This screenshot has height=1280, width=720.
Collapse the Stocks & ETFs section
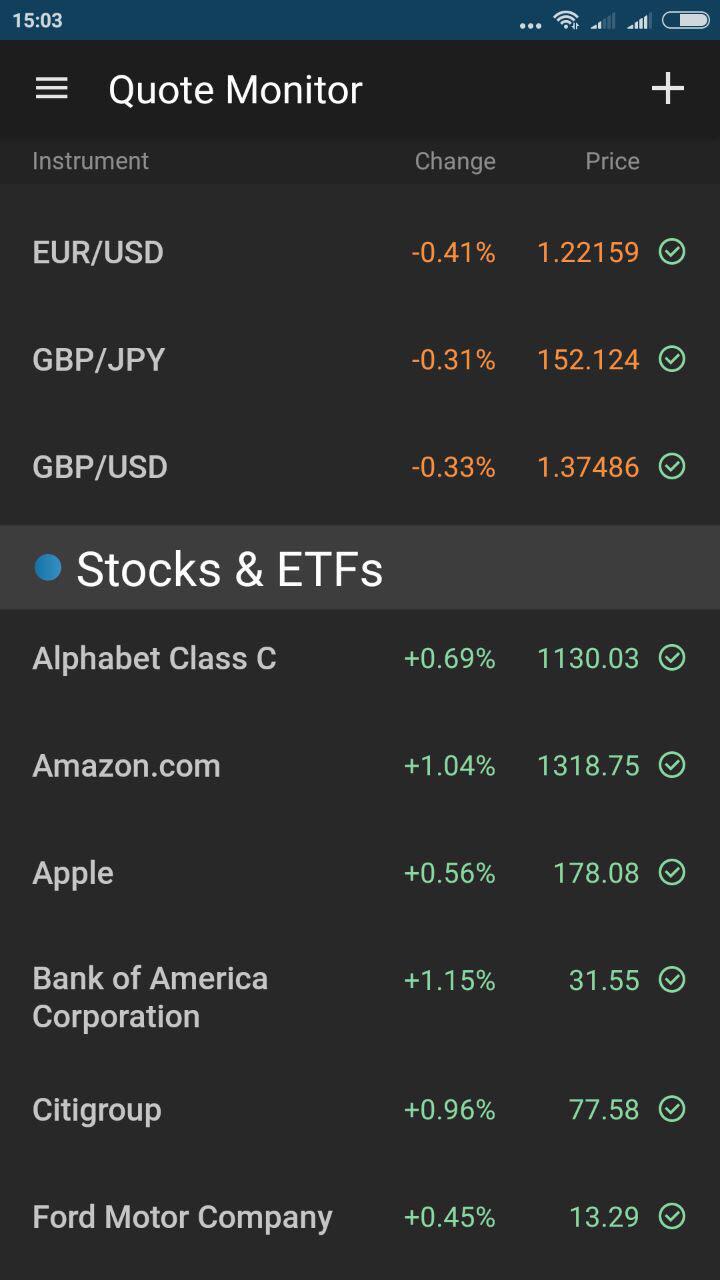pyautogui.click(x=360, y=568)
